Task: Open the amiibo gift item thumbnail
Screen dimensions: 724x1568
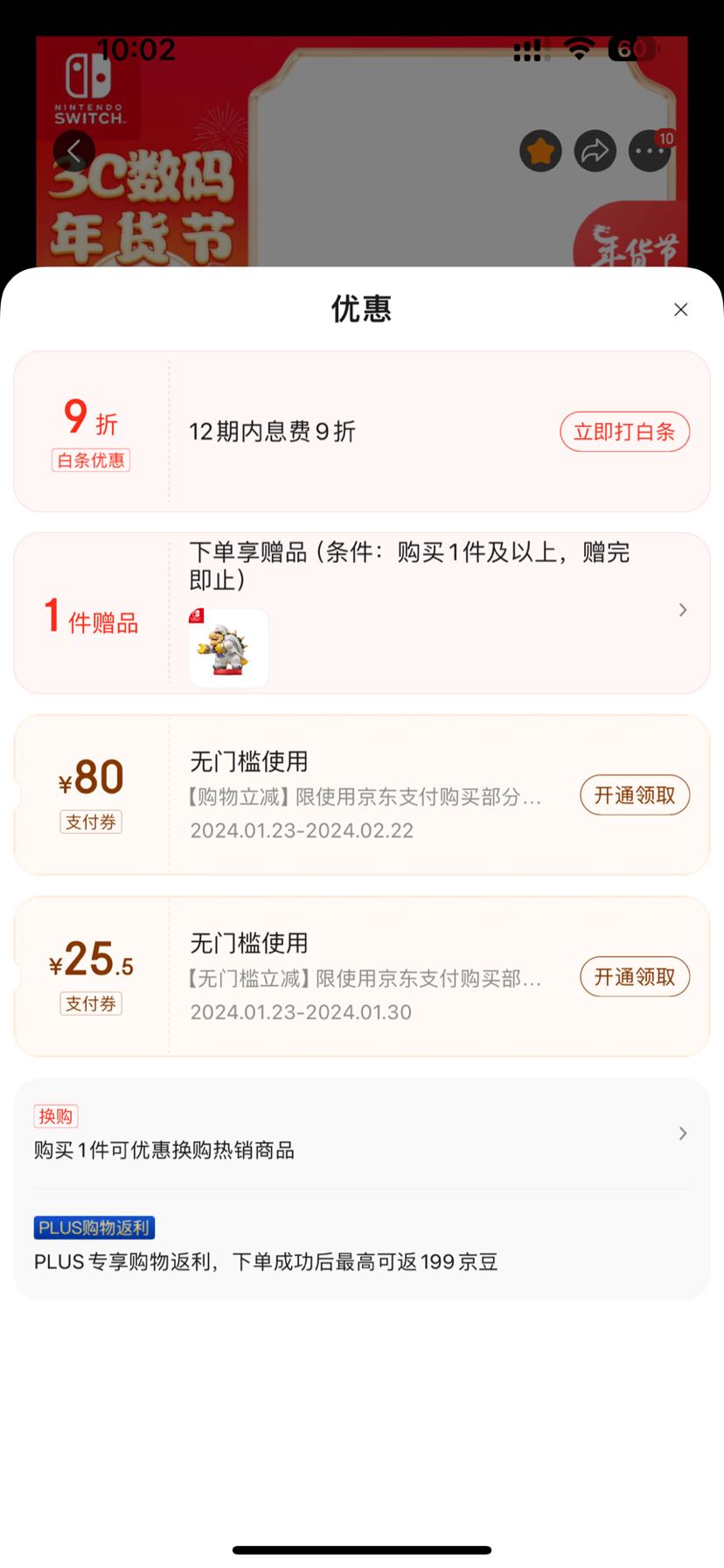Action: (228, 647)
